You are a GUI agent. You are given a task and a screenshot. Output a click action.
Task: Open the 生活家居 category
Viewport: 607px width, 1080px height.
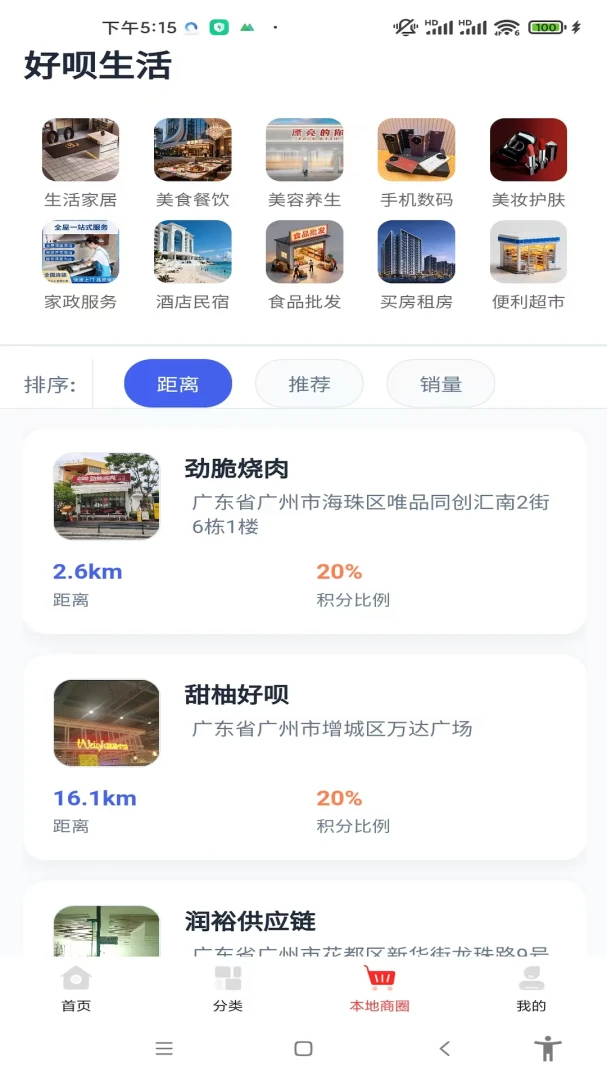[81, 163]
